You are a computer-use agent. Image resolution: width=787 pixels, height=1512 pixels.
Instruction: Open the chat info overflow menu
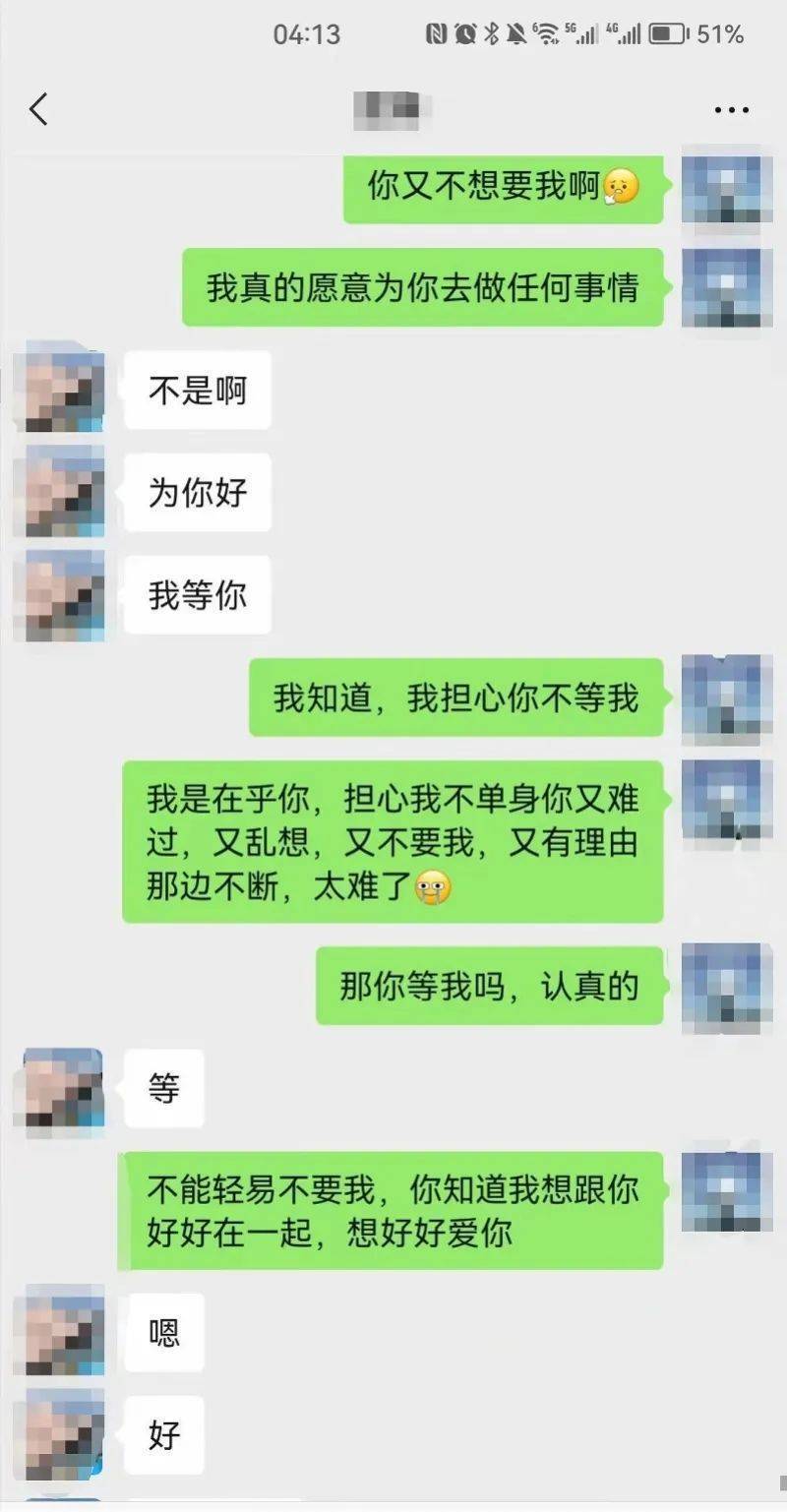tap(731, 110)
